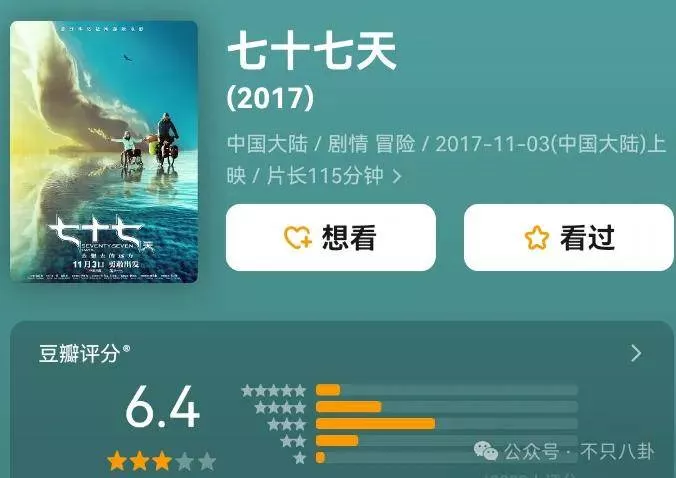
Task: Expand movie details after 片长115分钟
Action: (x=397, y=177)
